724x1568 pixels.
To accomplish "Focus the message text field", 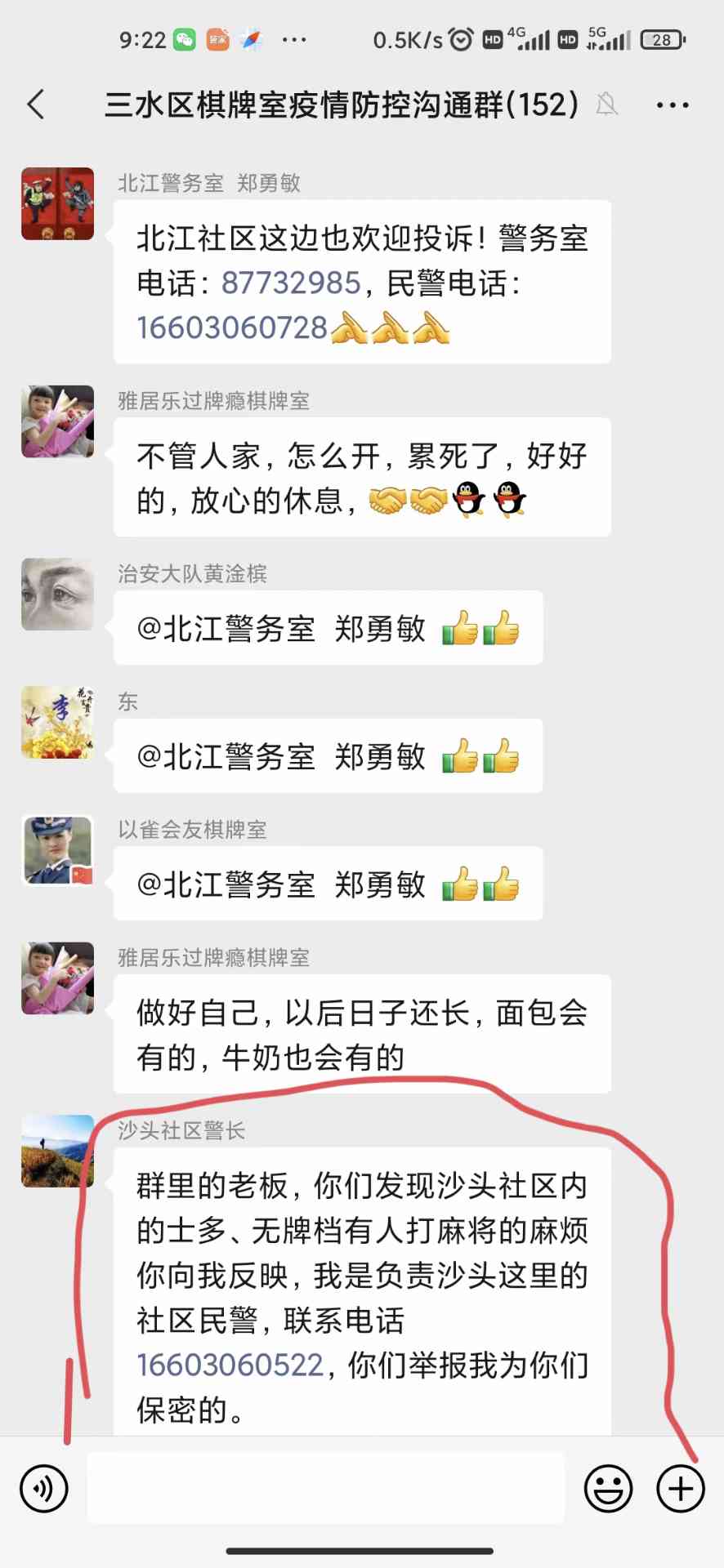I will pos(325,1488).
